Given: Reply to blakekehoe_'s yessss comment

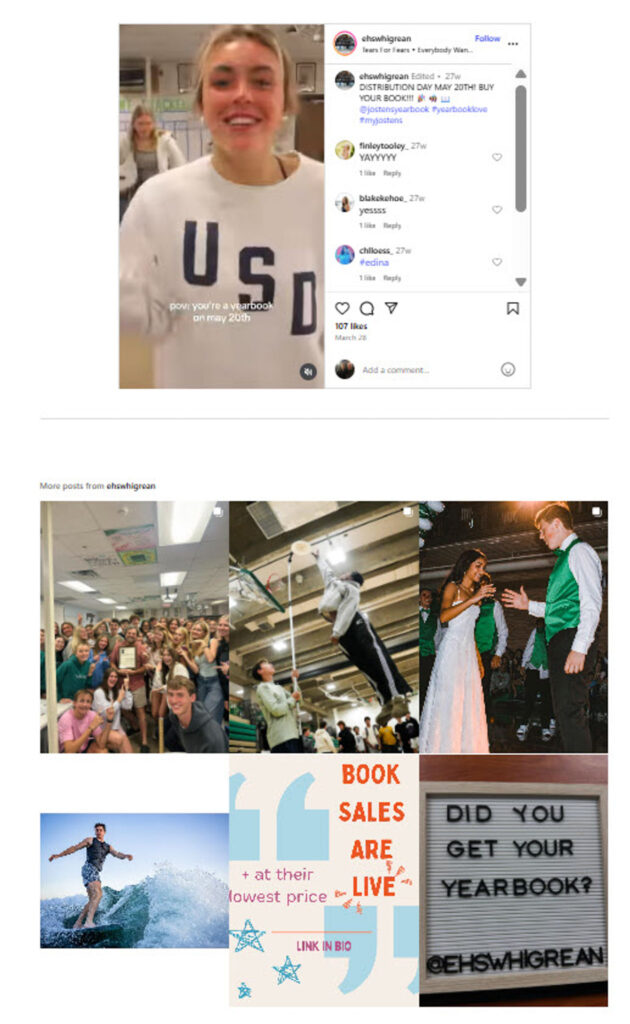Looking at the screenshot, I should 392,225.
